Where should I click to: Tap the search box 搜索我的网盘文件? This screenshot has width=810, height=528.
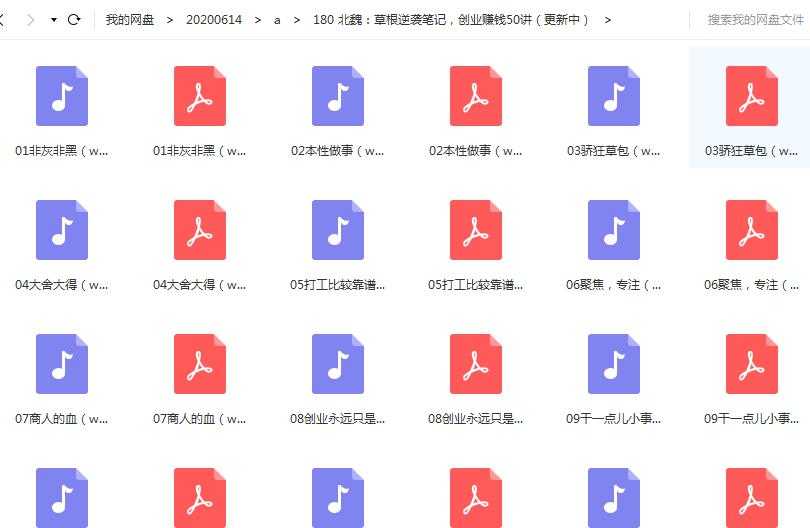[755, 19]
